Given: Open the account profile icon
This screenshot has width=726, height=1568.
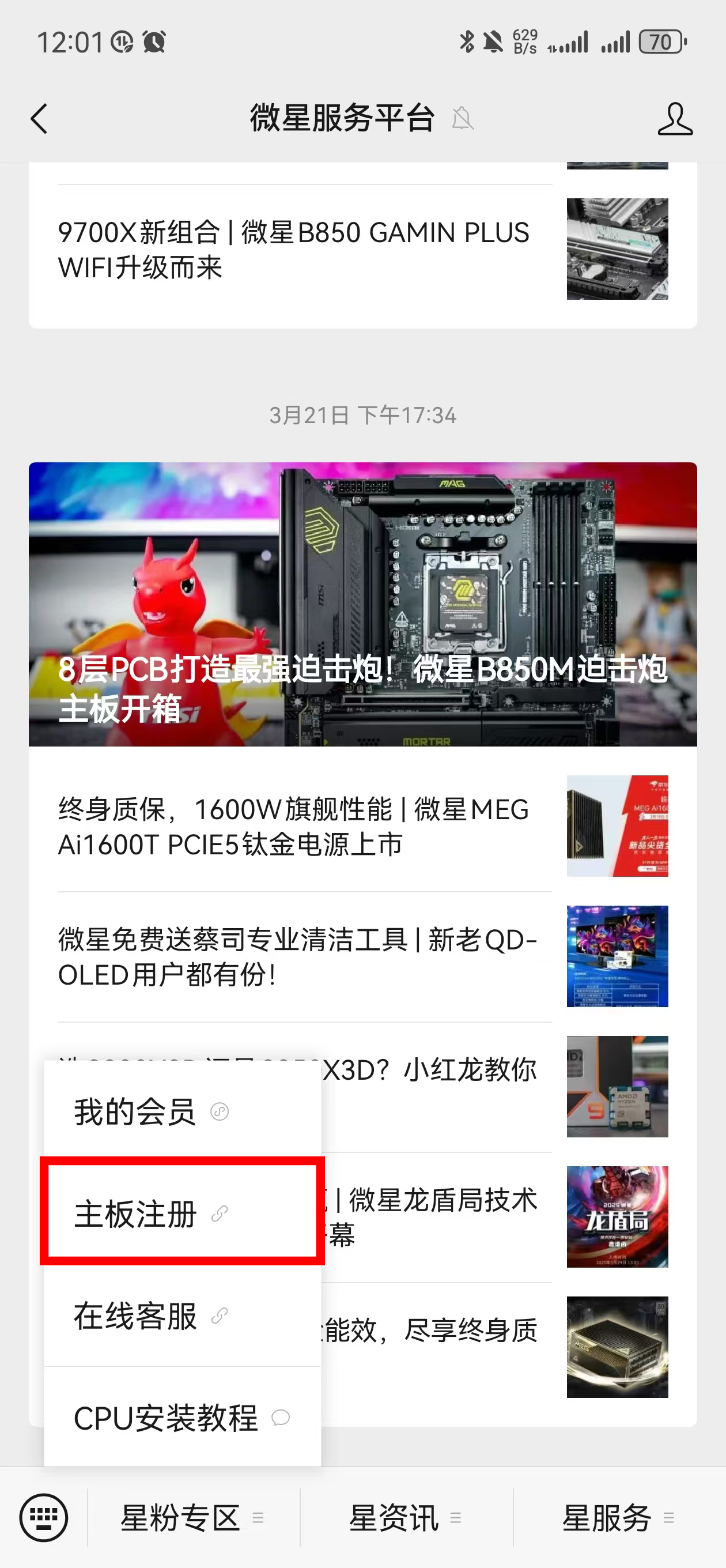Looking at the screenshot, I should click(x=674, y=118).
